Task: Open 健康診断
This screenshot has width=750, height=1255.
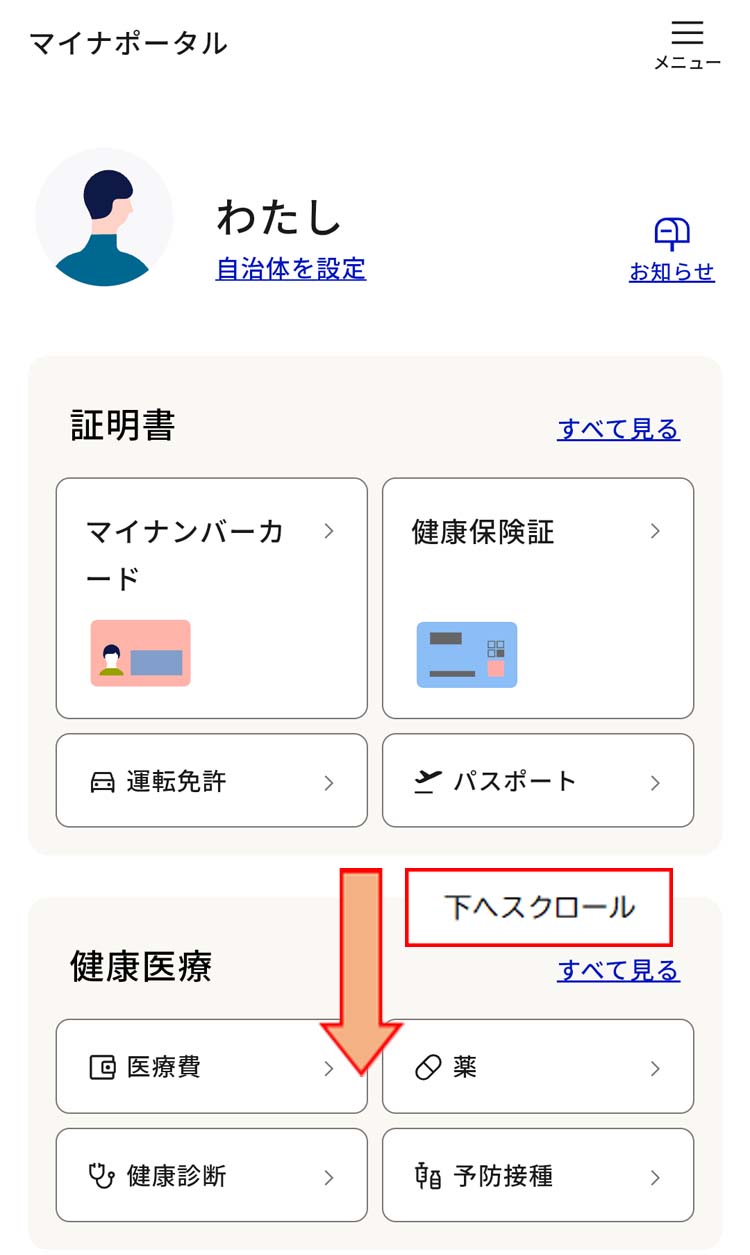Action: point(211,1176)
